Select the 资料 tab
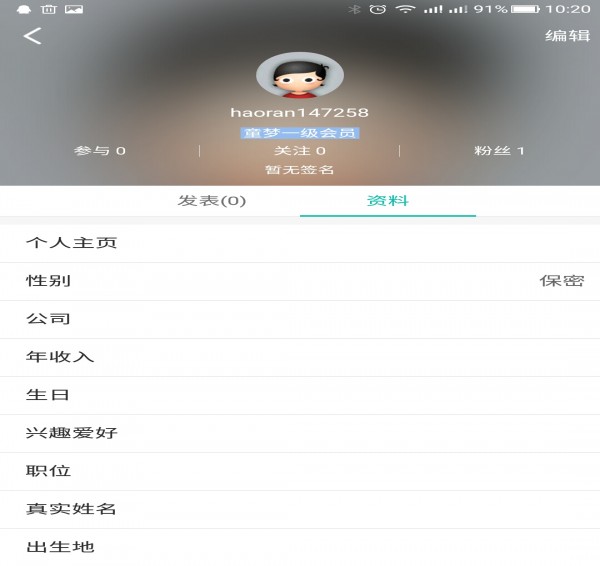The width and height of the screenshot is (600, 566). pos(388,201)
